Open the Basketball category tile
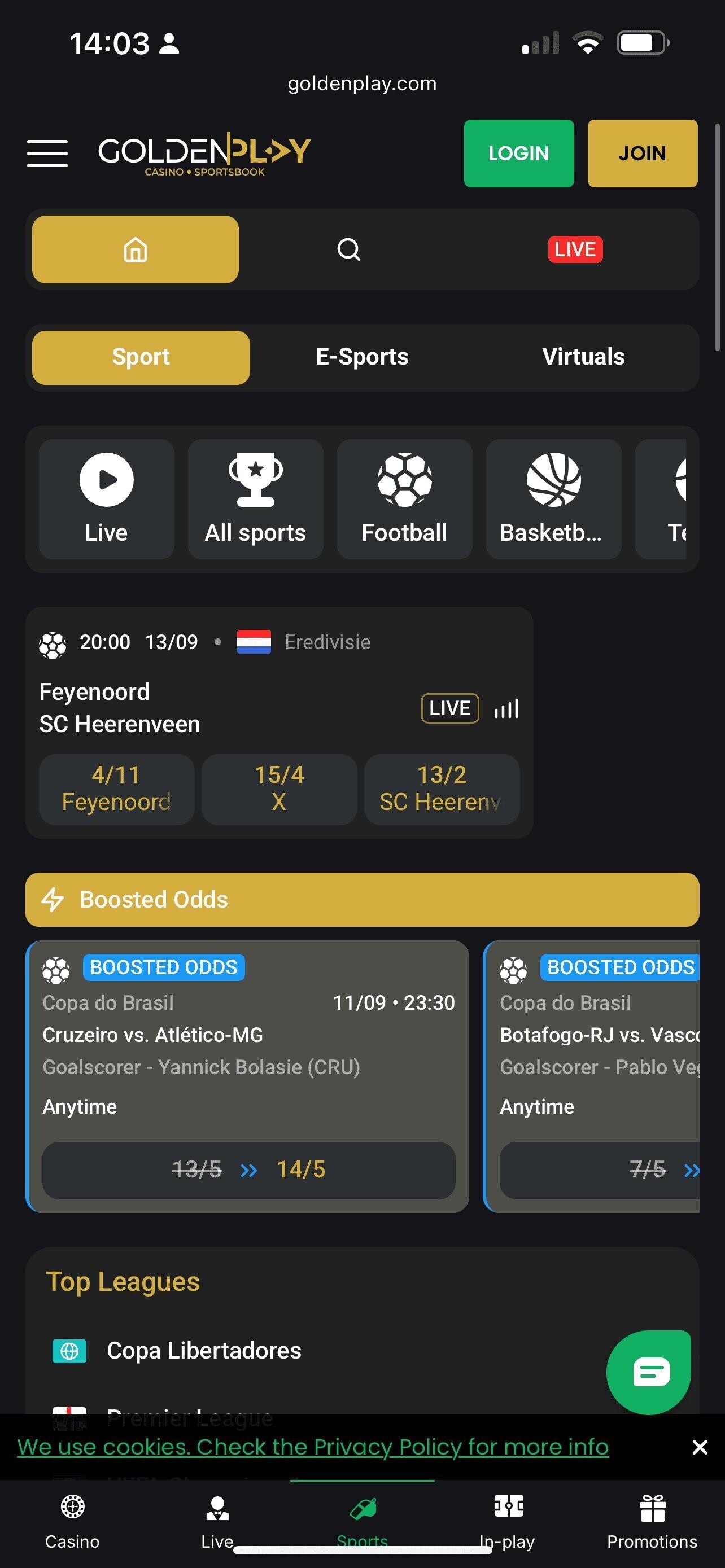The width and height of the screenshot is (725, 1568). coord(553,499)
